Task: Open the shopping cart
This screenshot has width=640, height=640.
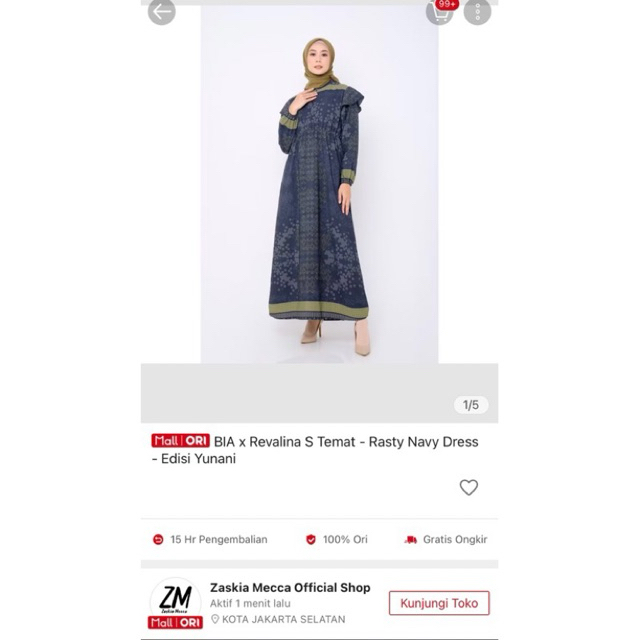Action: click(439, 12)
